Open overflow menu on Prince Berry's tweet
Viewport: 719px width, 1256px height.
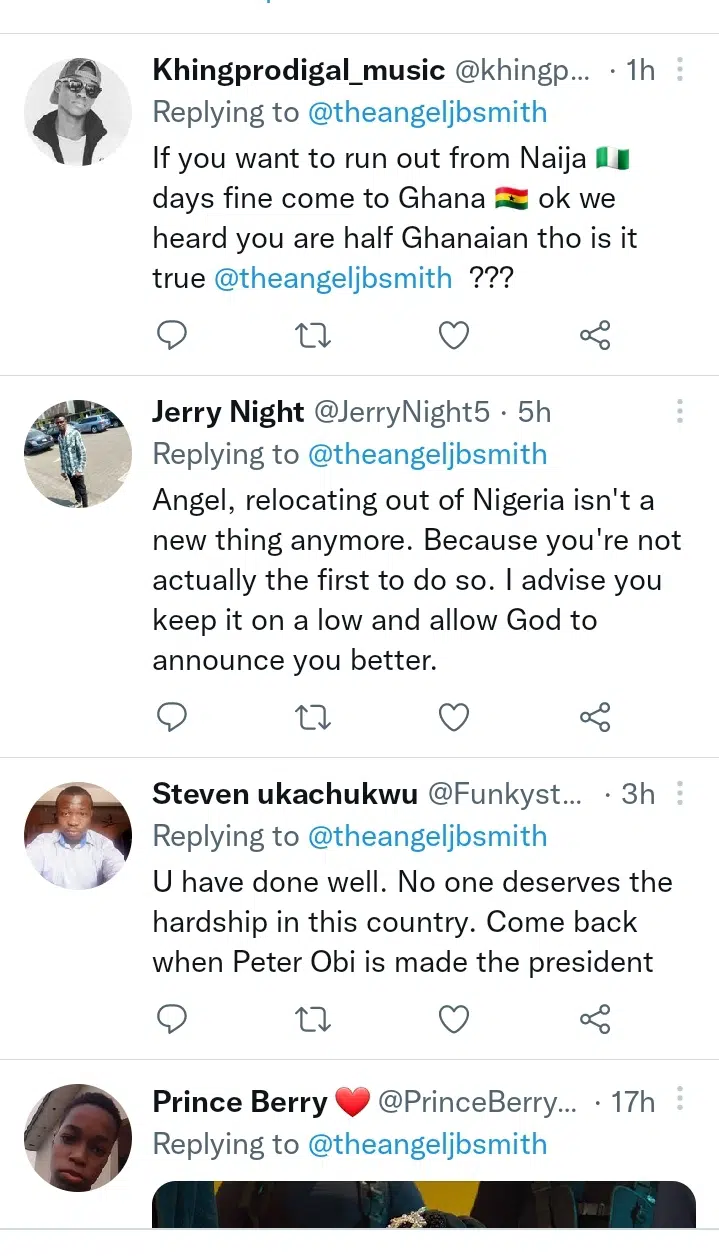tap(680, 1102)
